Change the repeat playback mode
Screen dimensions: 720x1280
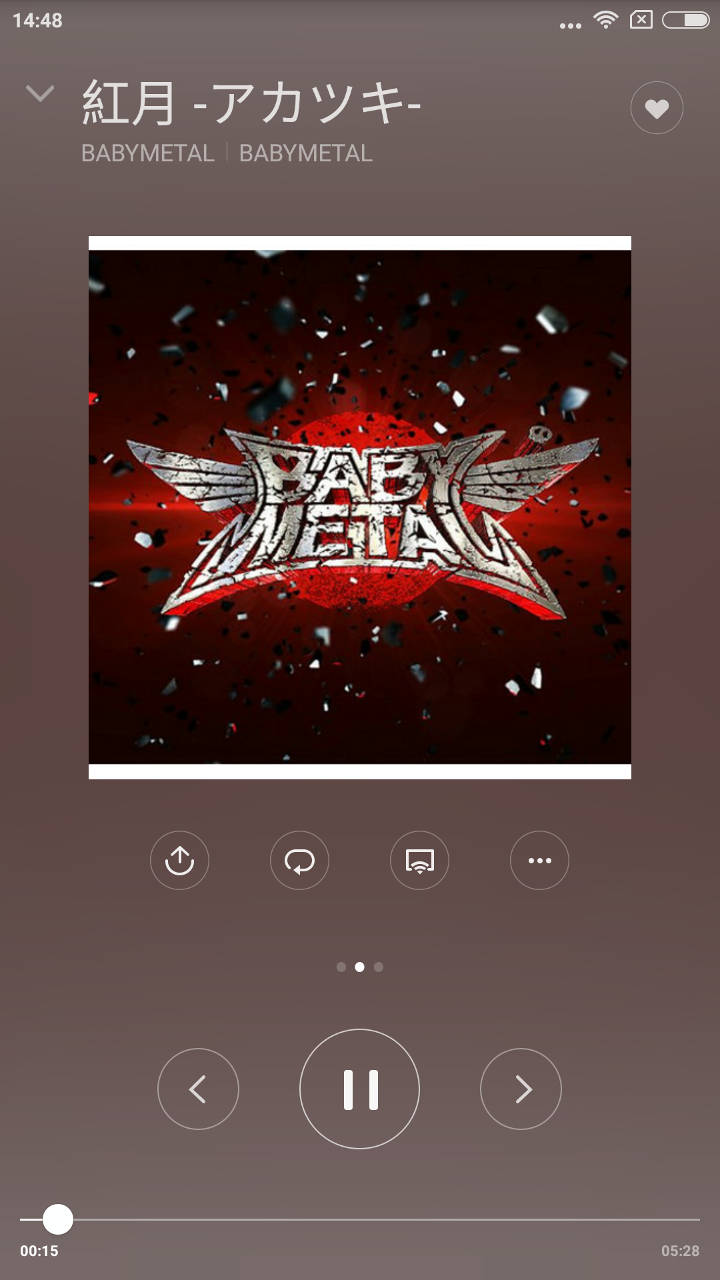(299, 860)
